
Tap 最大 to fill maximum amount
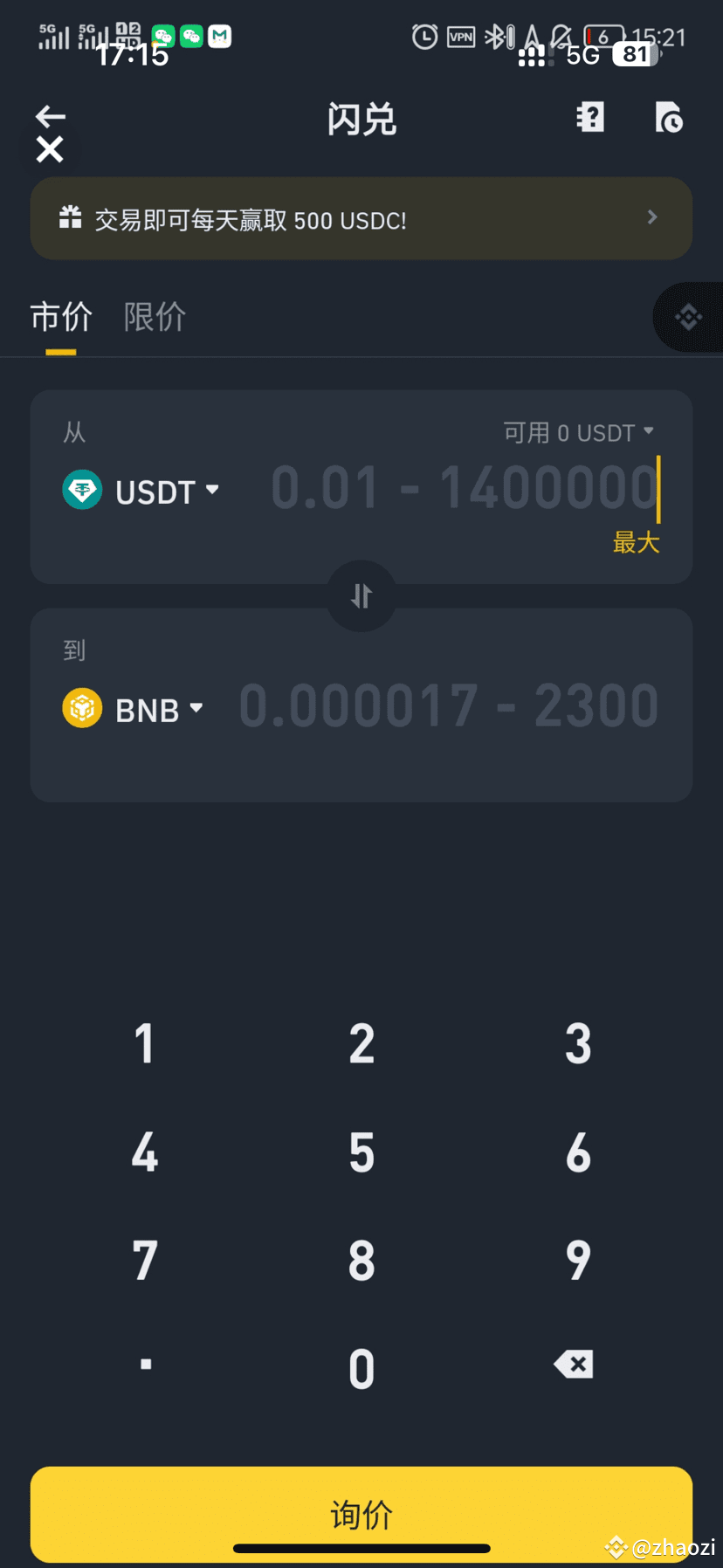(636, 543)
